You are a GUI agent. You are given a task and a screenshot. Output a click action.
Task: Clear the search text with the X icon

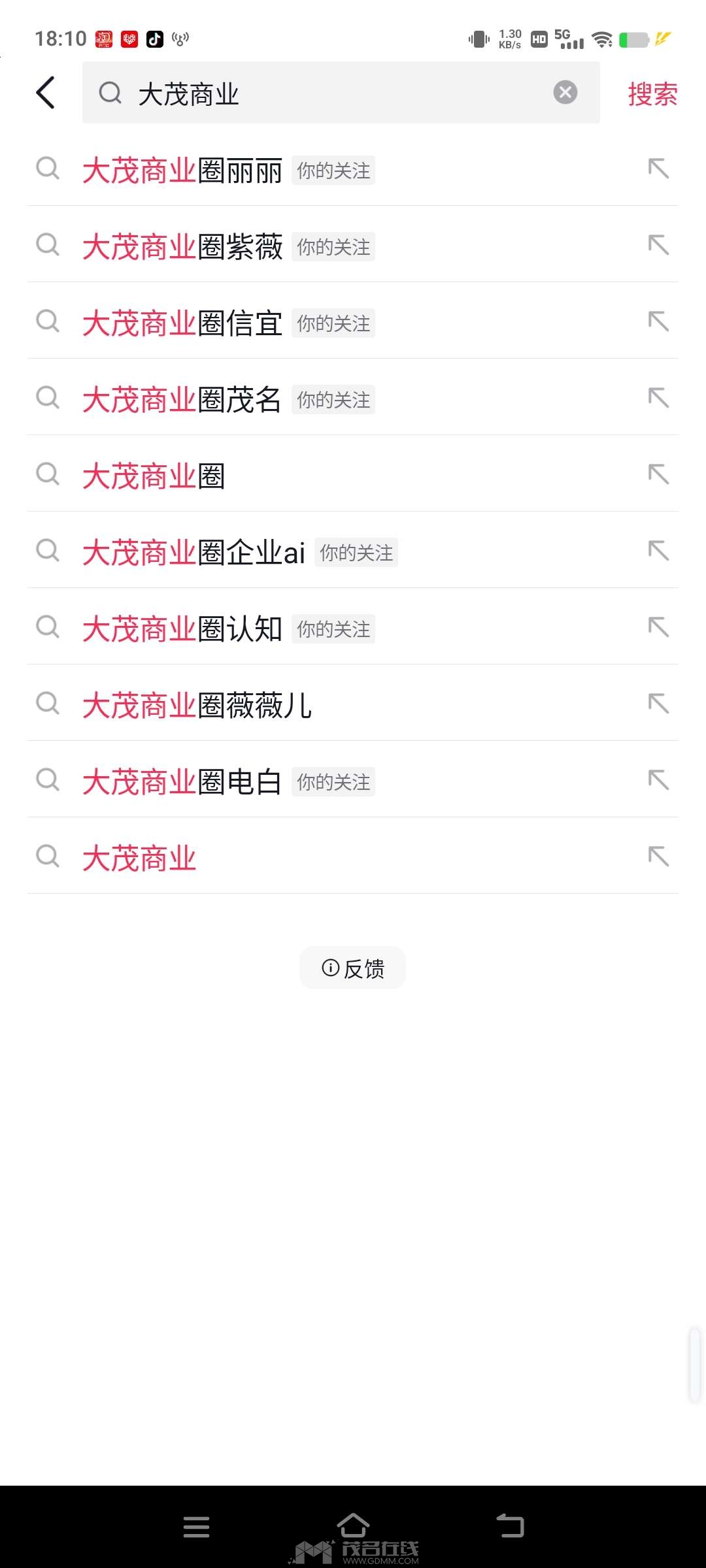point(565,92)
